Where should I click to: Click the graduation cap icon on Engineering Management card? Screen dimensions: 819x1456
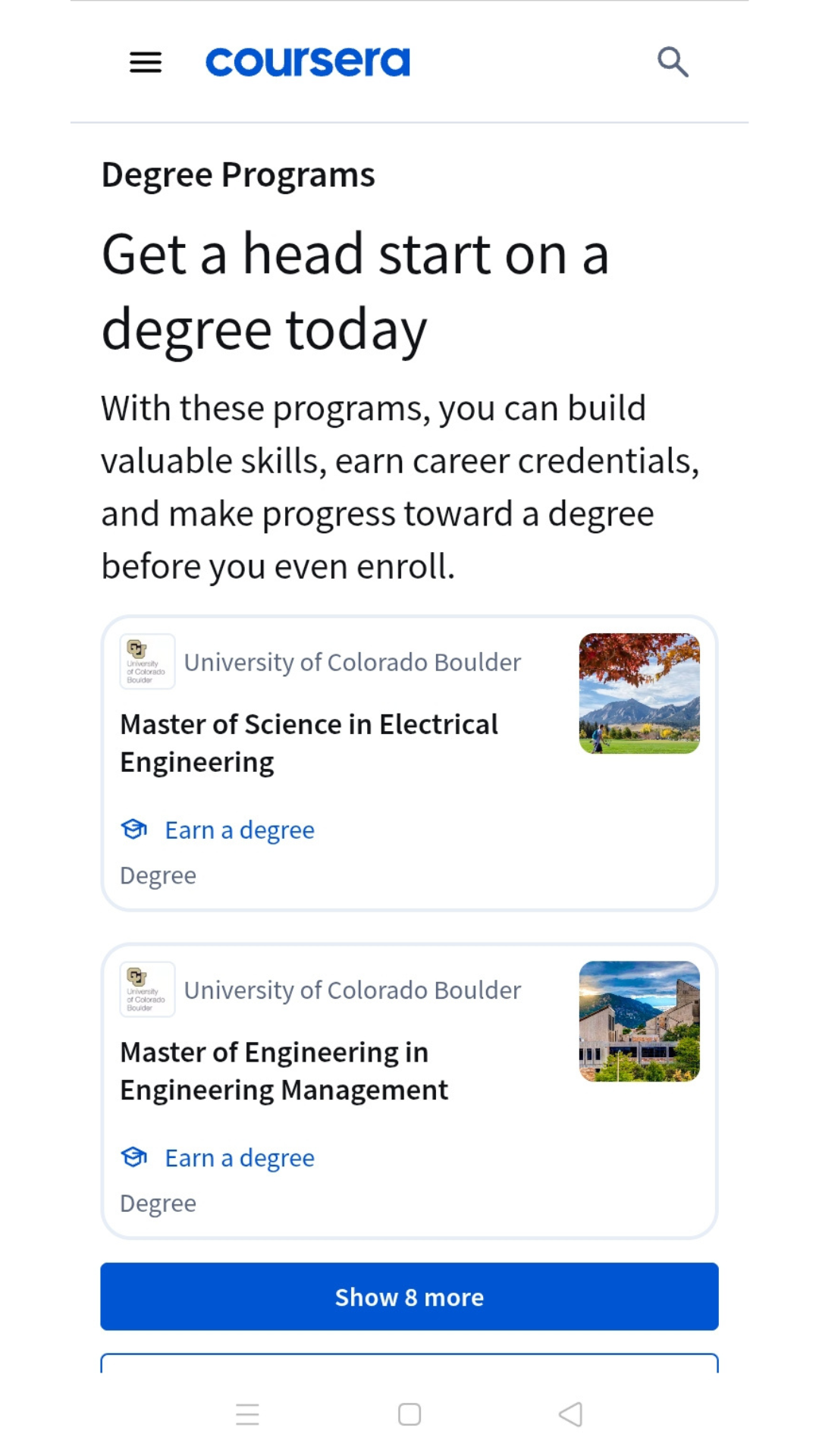(134, 1157)
